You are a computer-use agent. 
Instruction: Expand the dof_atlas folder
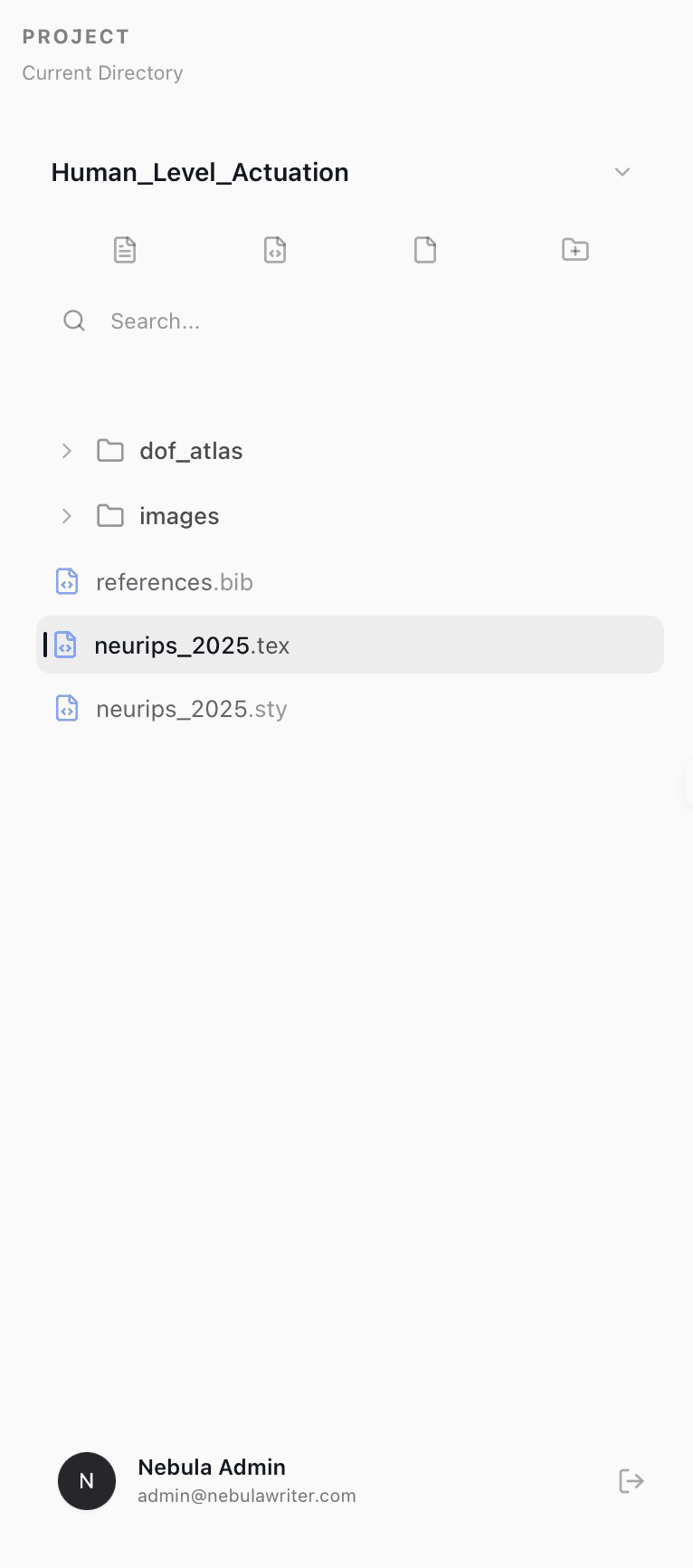point(66,451)
